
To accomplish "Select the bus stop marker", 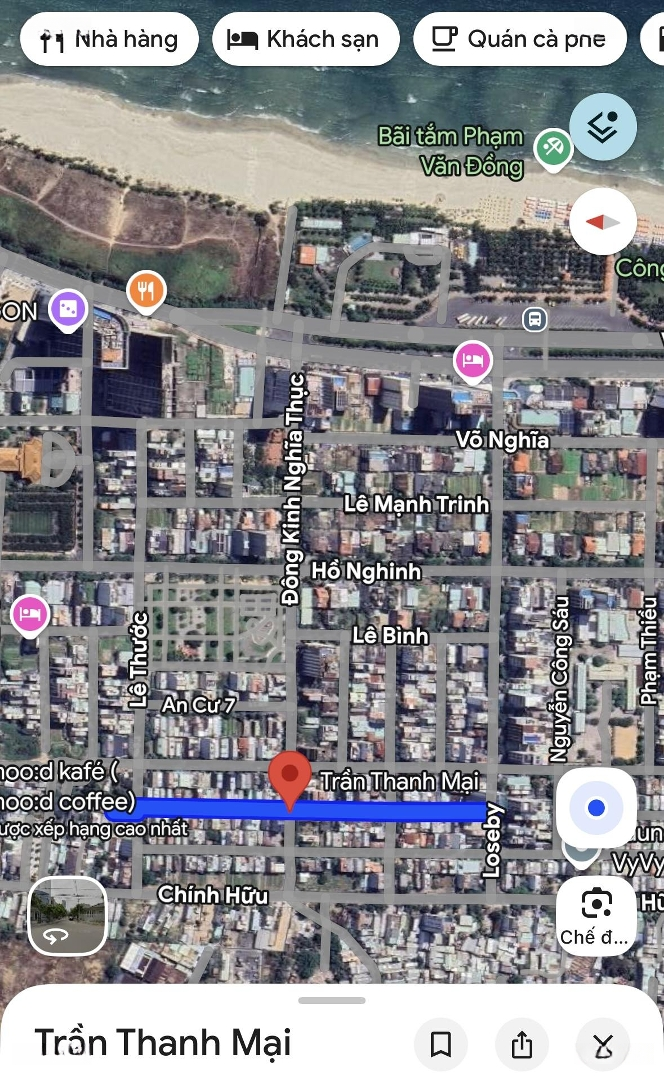I will click(534, 319).
